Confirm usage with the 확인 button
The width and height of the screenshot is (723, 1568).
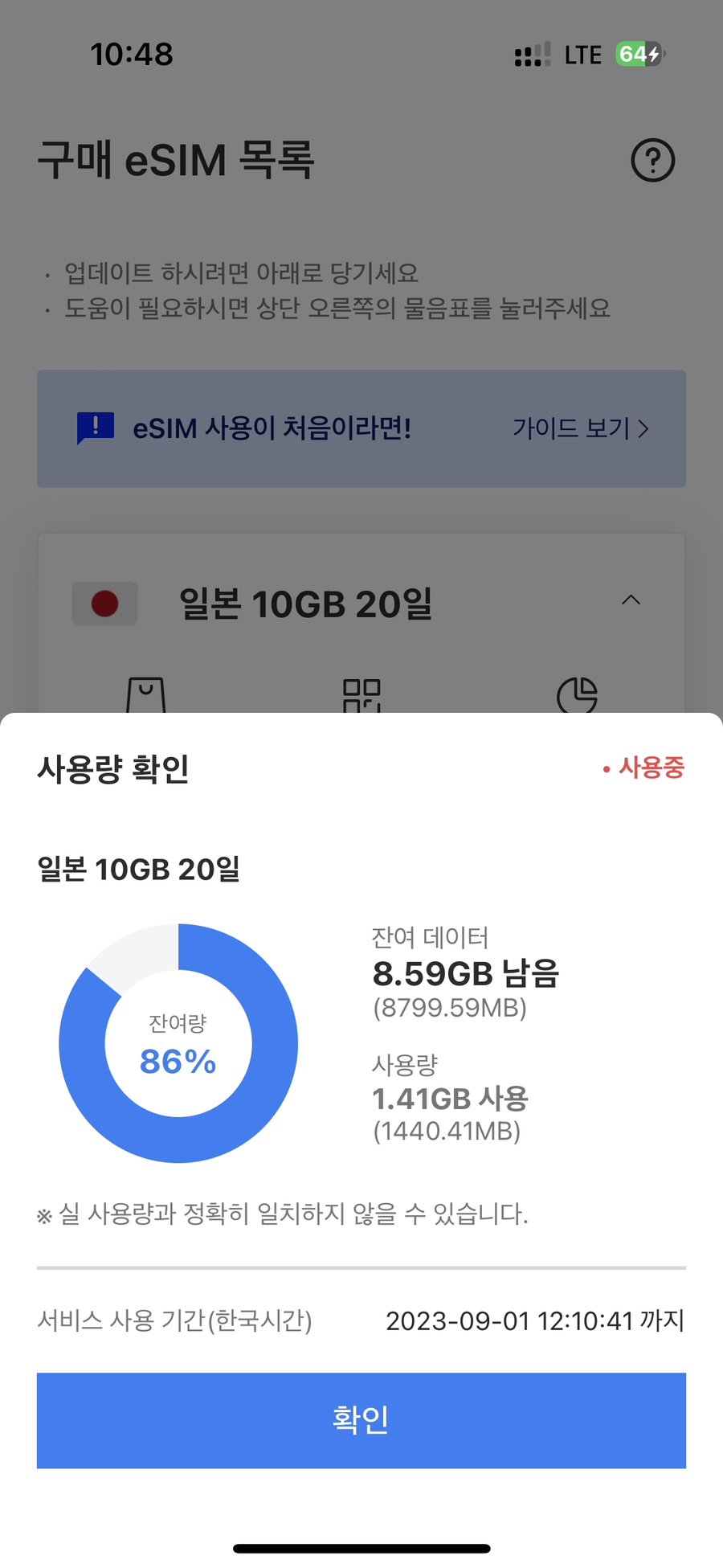pyautogui.click(x=361, y=1419)
